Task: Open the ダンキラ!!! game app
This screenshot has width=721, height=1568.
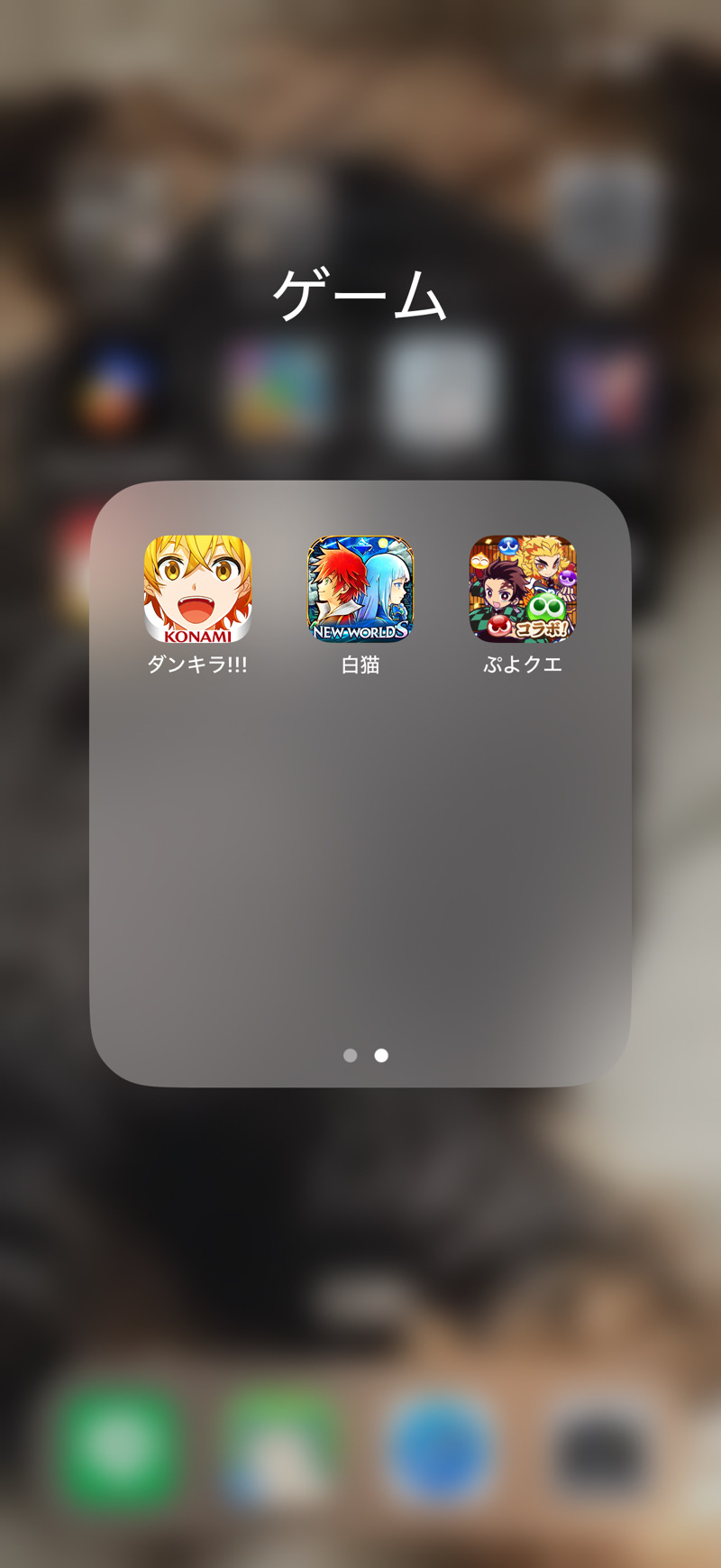Action: (197, 589)
